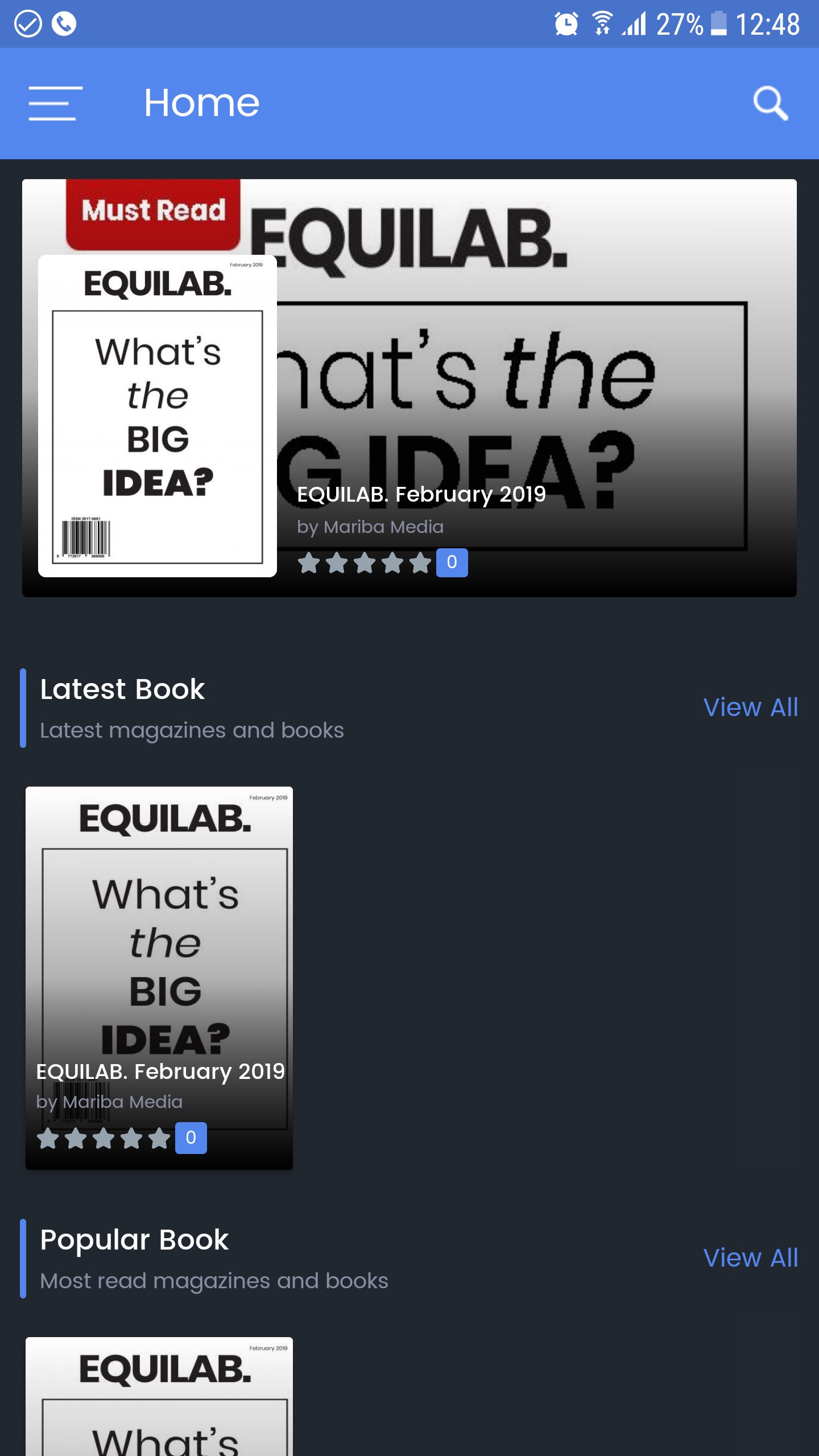Image resolution: width=819 pixels, height=1456 pixels.
Task: Tap the comment count badge on the featured book
Action: (452, 562)
